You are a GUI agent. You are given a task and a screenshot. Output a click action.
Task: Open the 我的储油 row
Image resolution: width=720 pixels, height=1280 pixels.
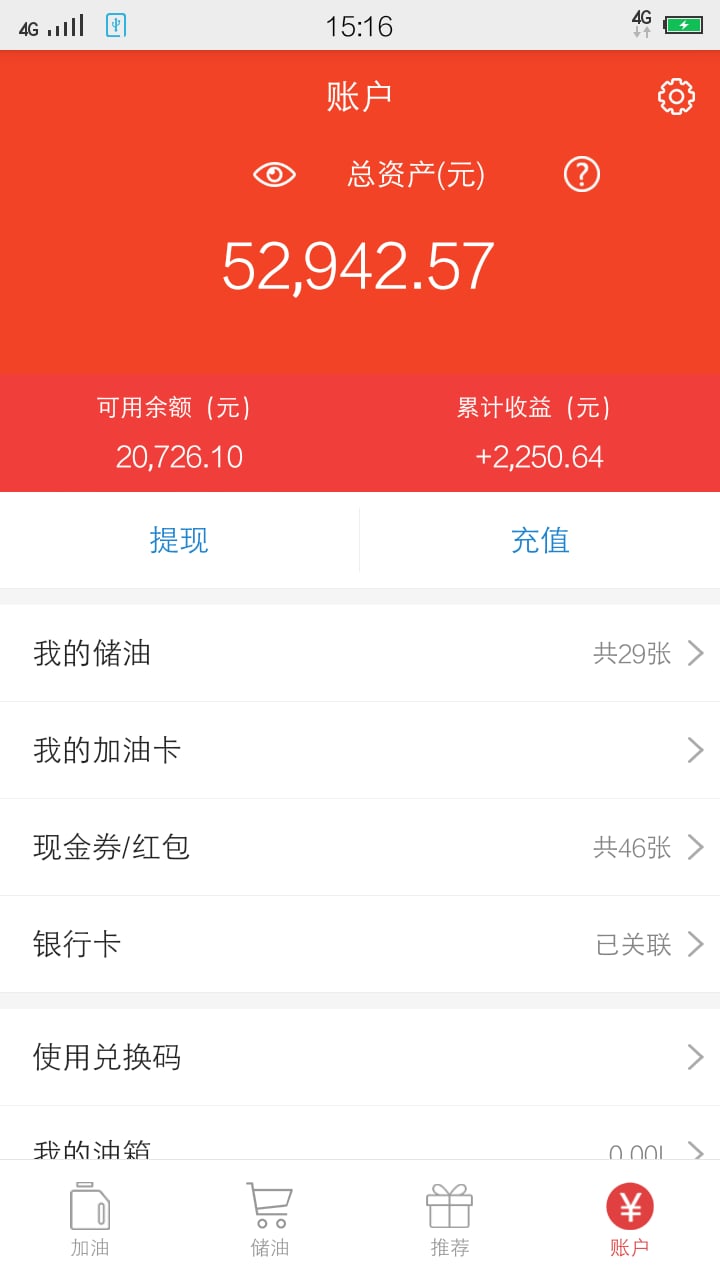360,653
